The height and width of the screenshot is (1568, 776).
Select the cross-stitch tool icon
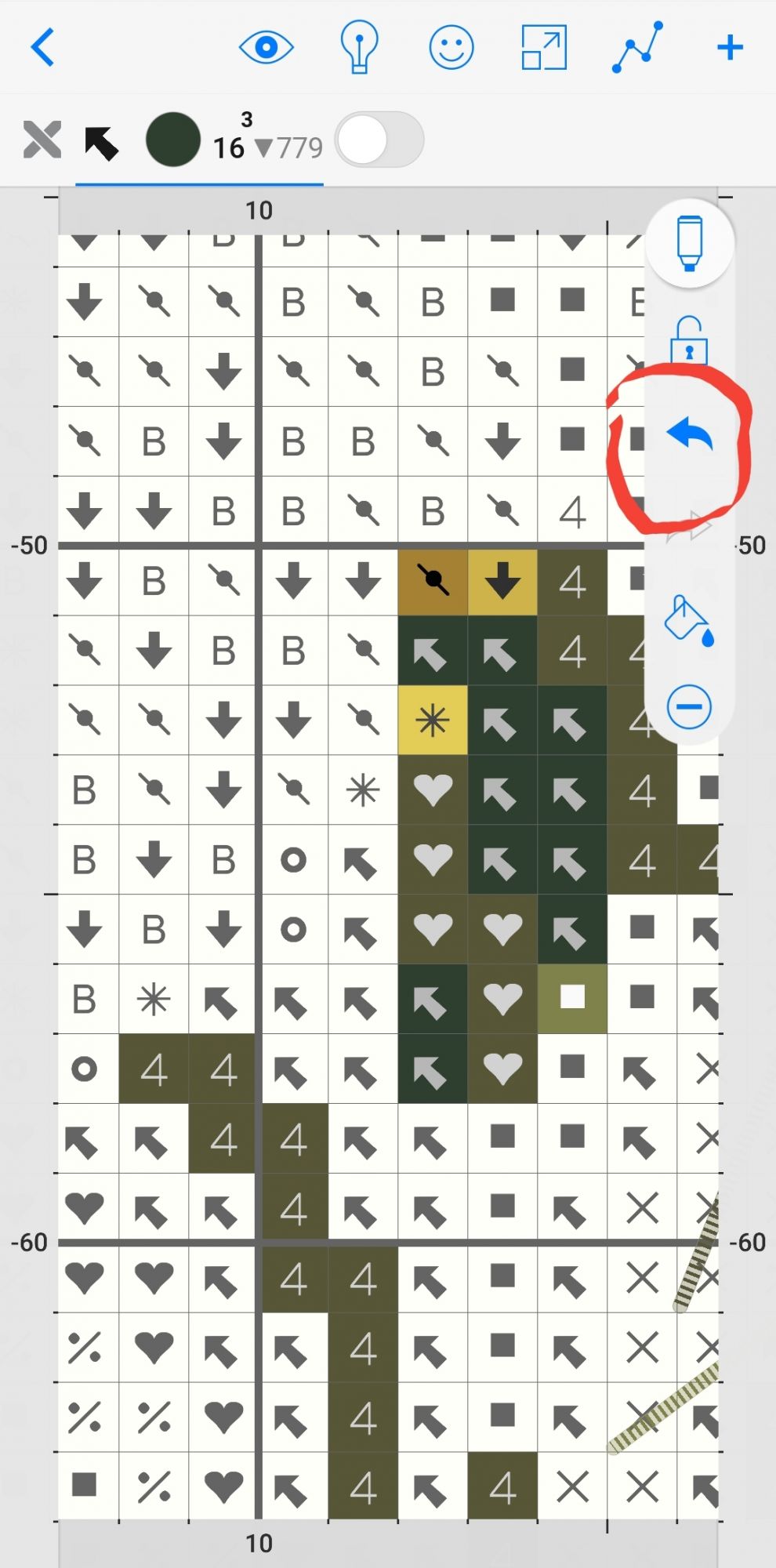tap(42, 141)
